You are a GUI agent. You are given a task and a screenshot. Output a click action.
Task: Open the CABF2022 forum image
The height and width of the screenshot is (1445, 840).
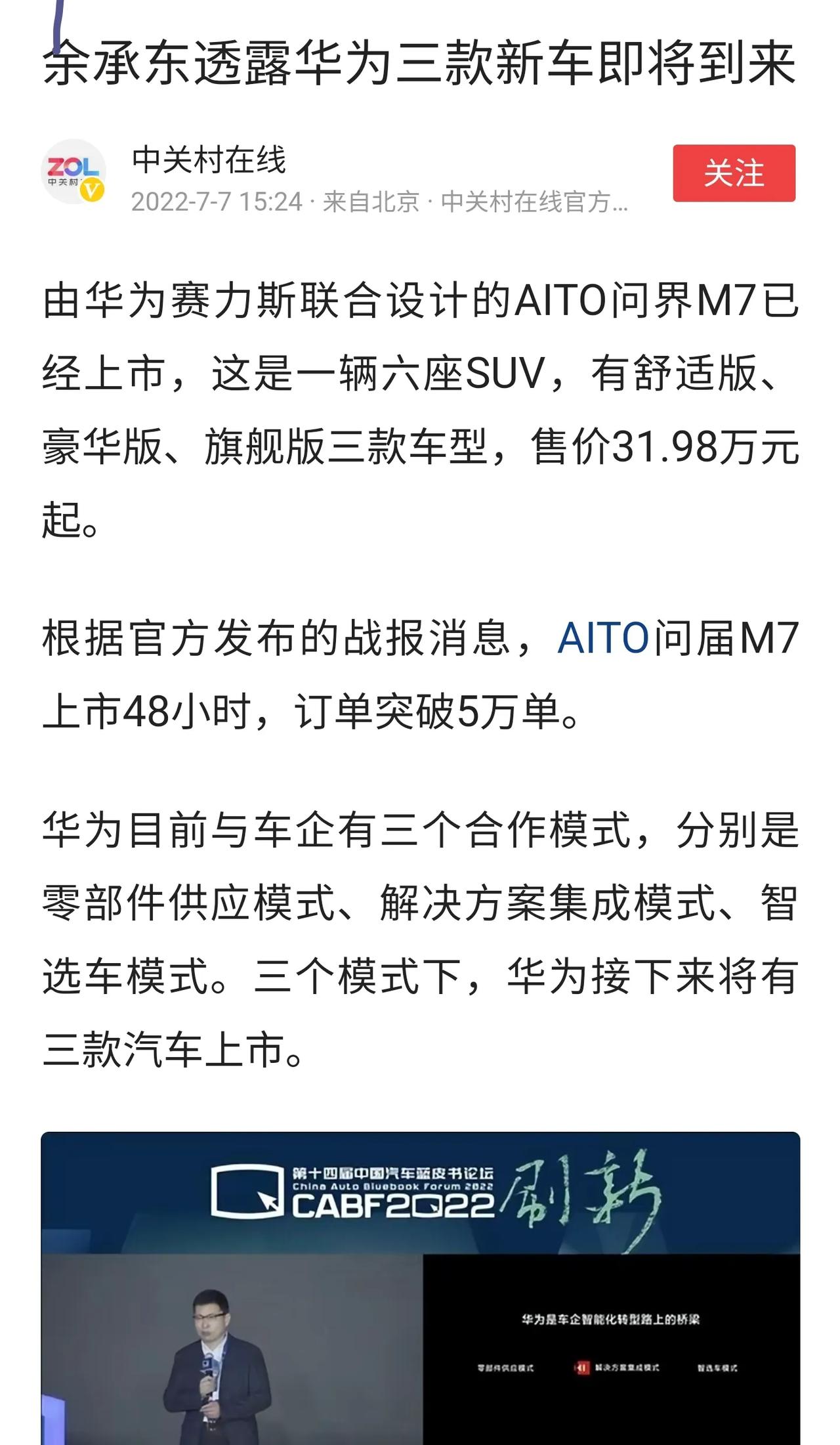pyautogui.click(x=420, y=1288)
